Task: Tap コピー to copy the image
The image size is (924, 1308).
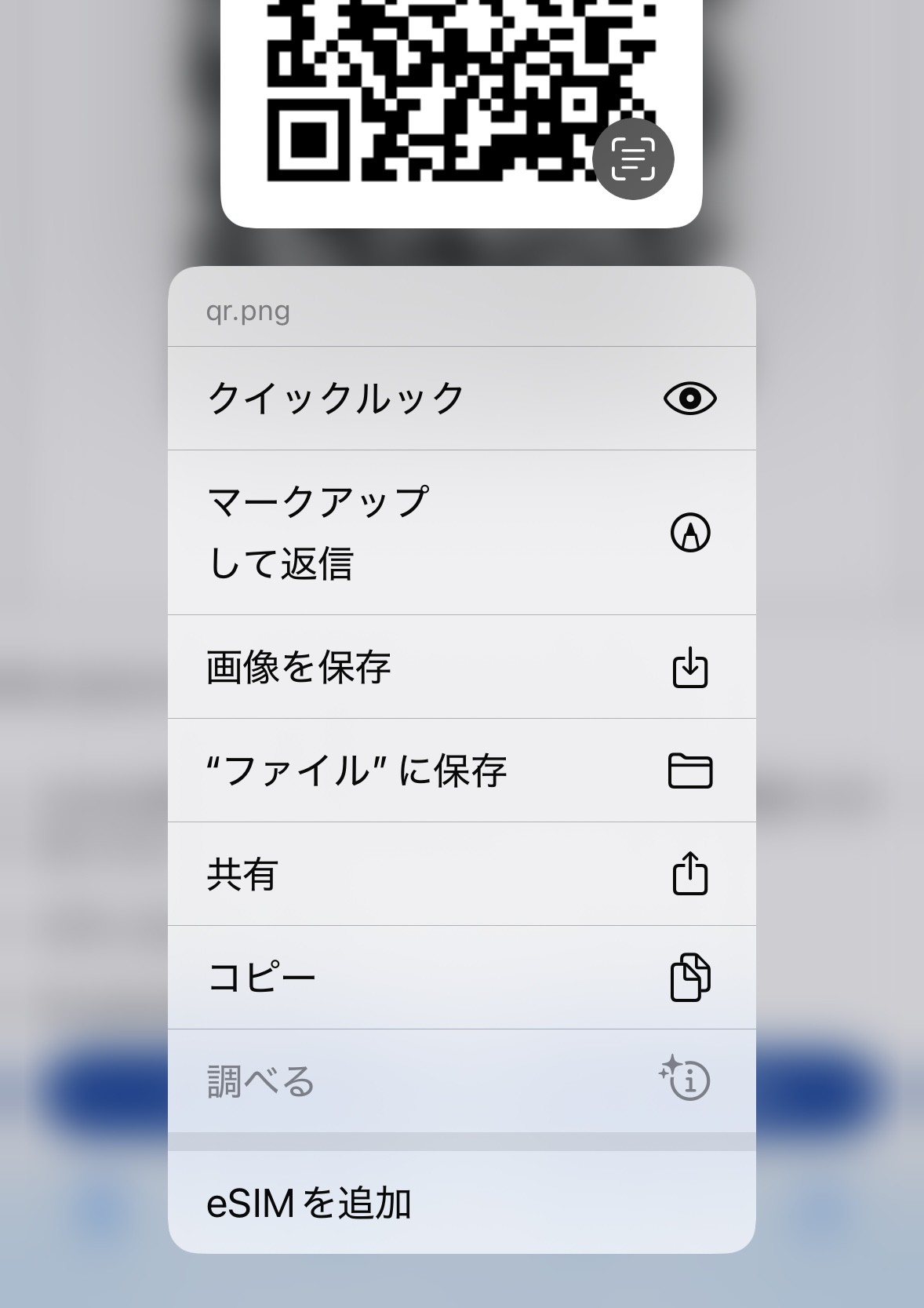Action: (x=461, y=978)
